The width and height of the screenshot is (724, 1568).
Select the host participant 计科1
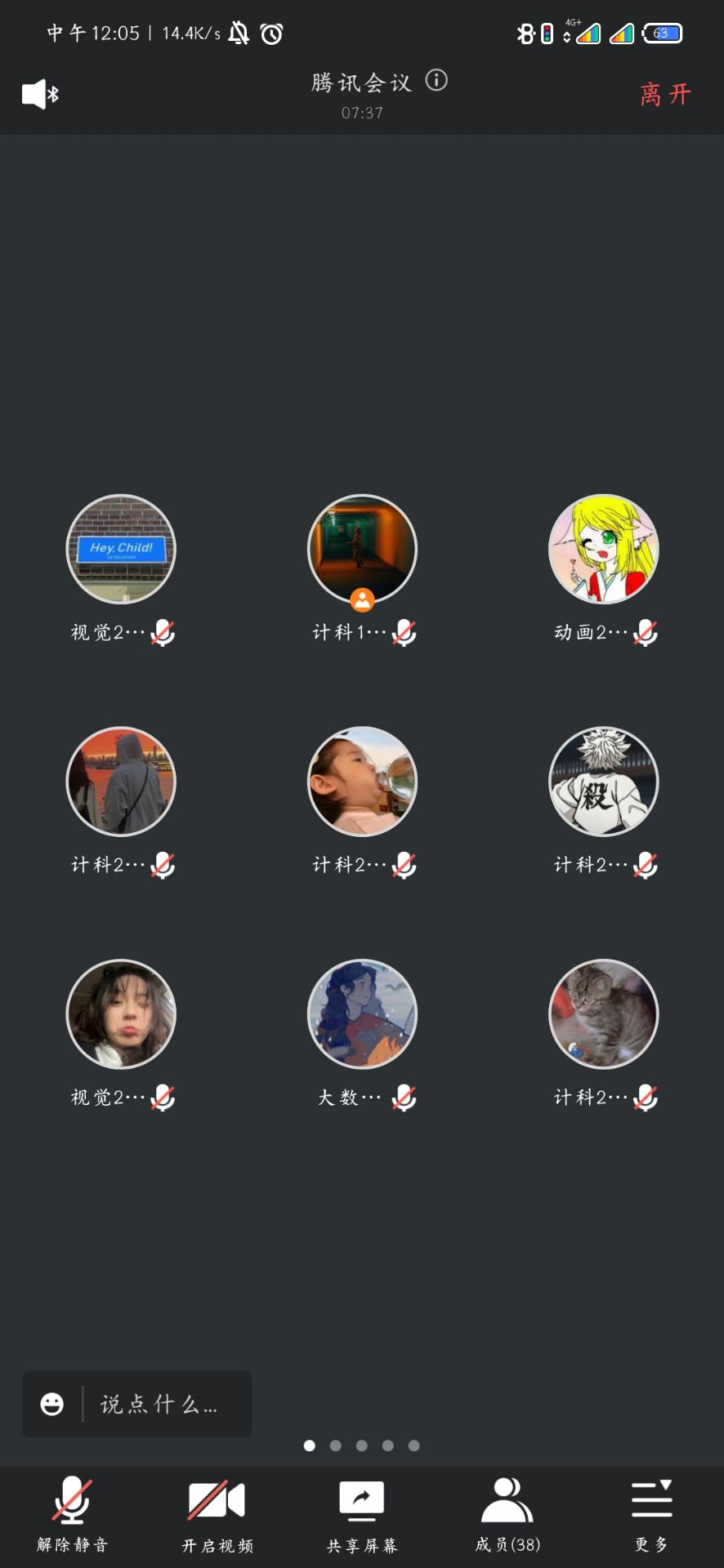362,550
